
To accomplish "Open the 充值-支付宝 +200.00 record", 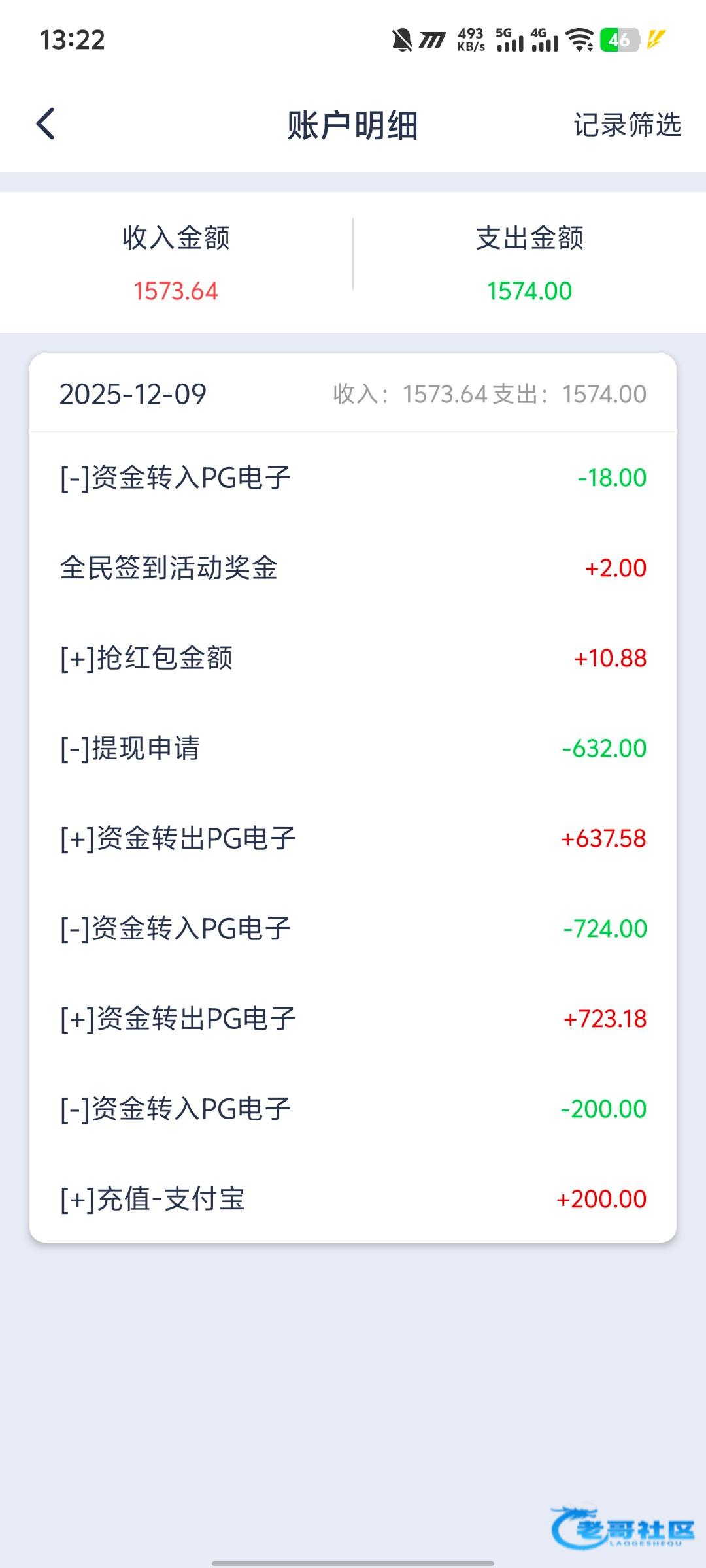I will (353, 1199).
